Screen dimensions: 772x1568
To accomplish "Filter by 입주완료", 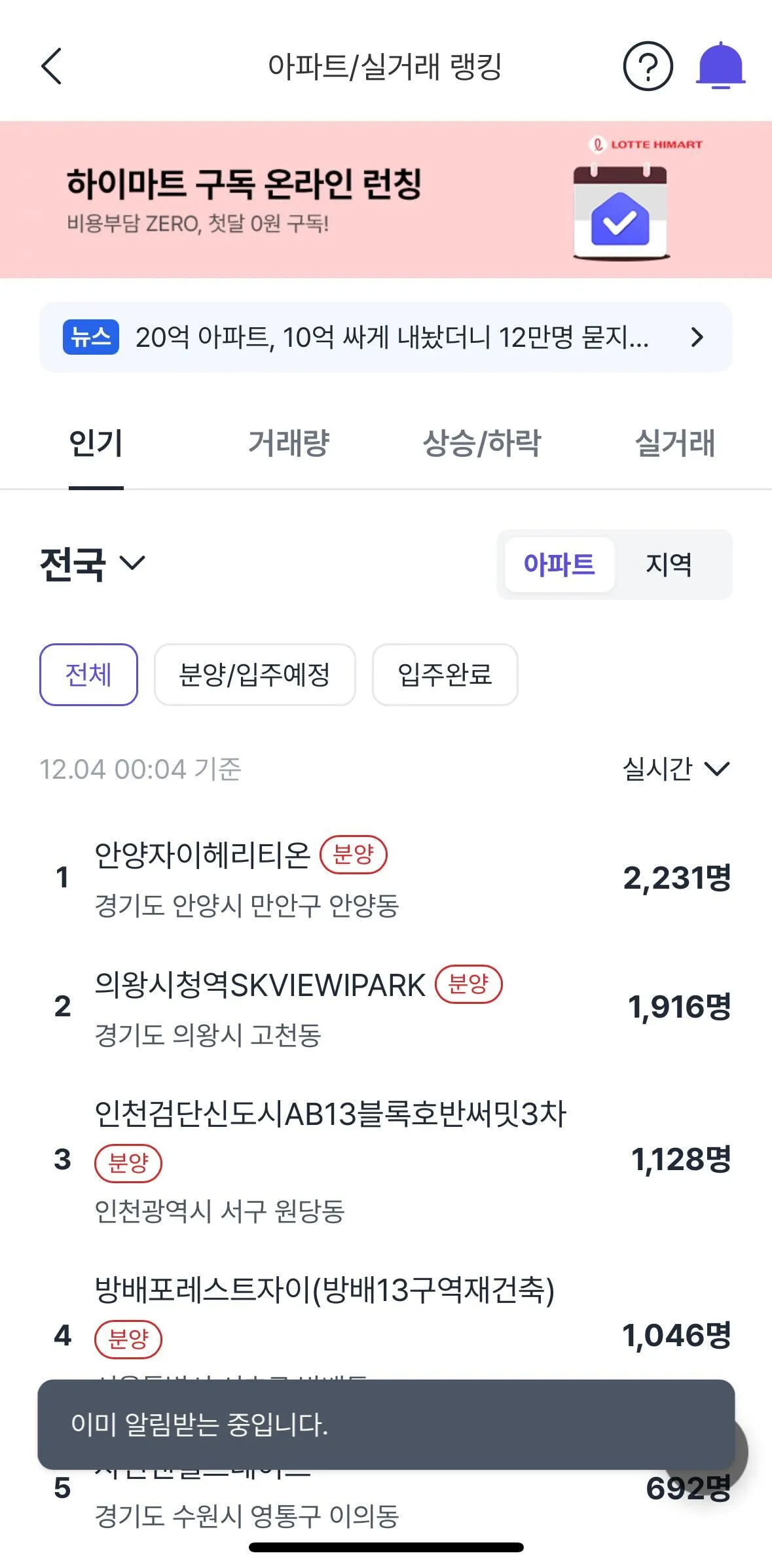I will click(x=445, y=675).
